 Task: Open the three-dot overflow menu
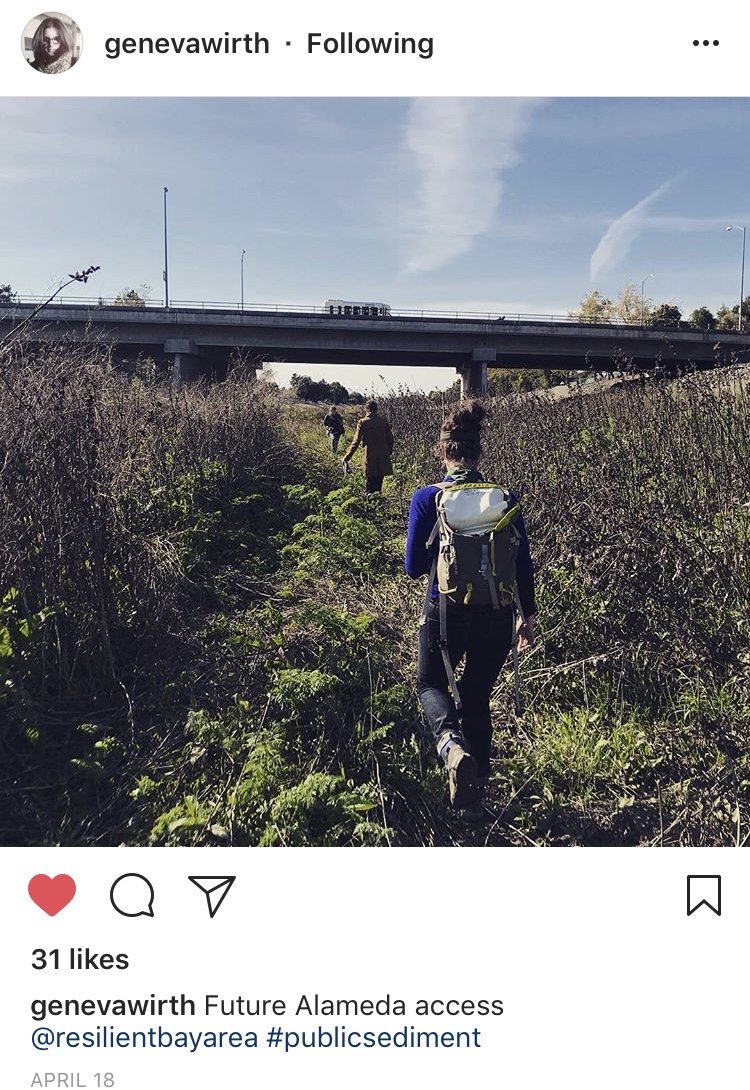click(706, 43)
